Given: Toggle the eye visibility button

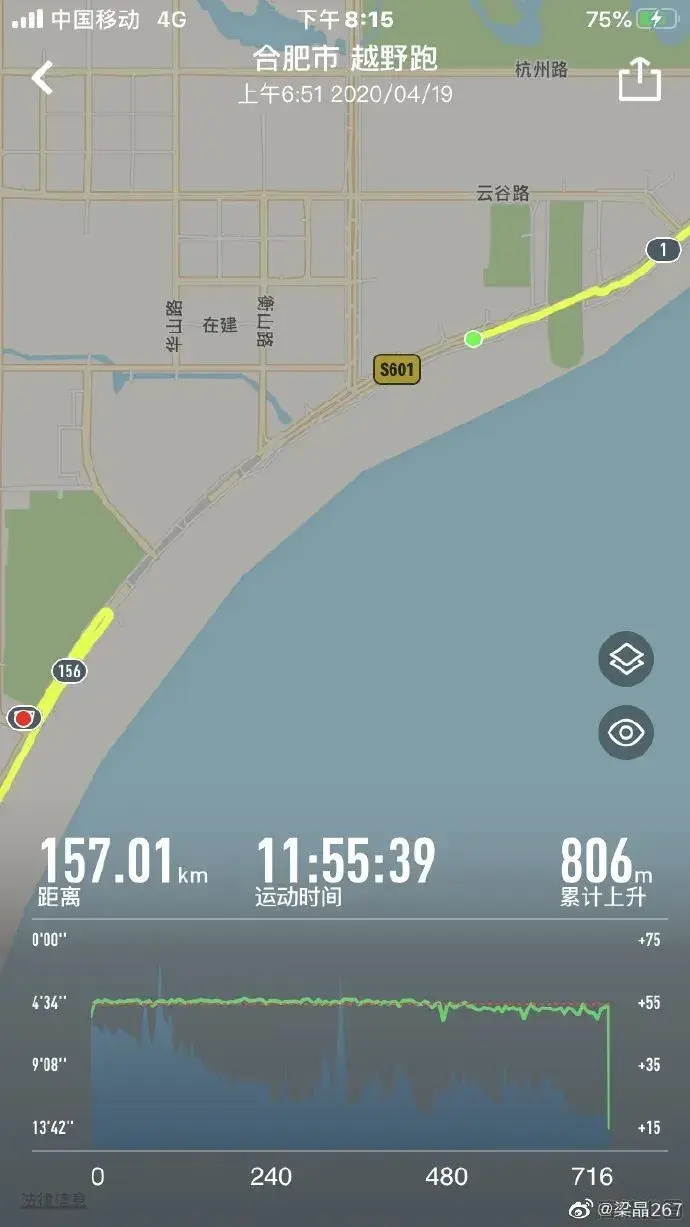Looking at the screenshot, I should click(x=626, y=733).
